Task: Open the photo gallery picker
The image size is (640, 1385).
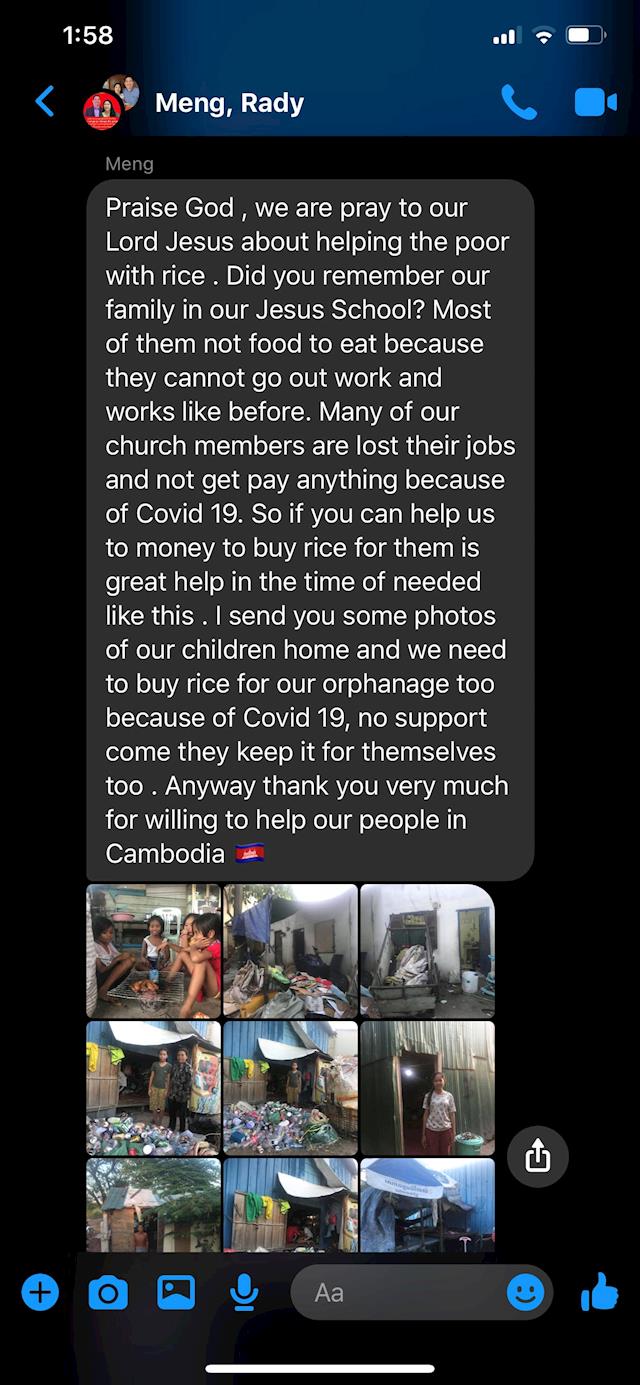Action: pyautogui.click(x=176, y=1293)
